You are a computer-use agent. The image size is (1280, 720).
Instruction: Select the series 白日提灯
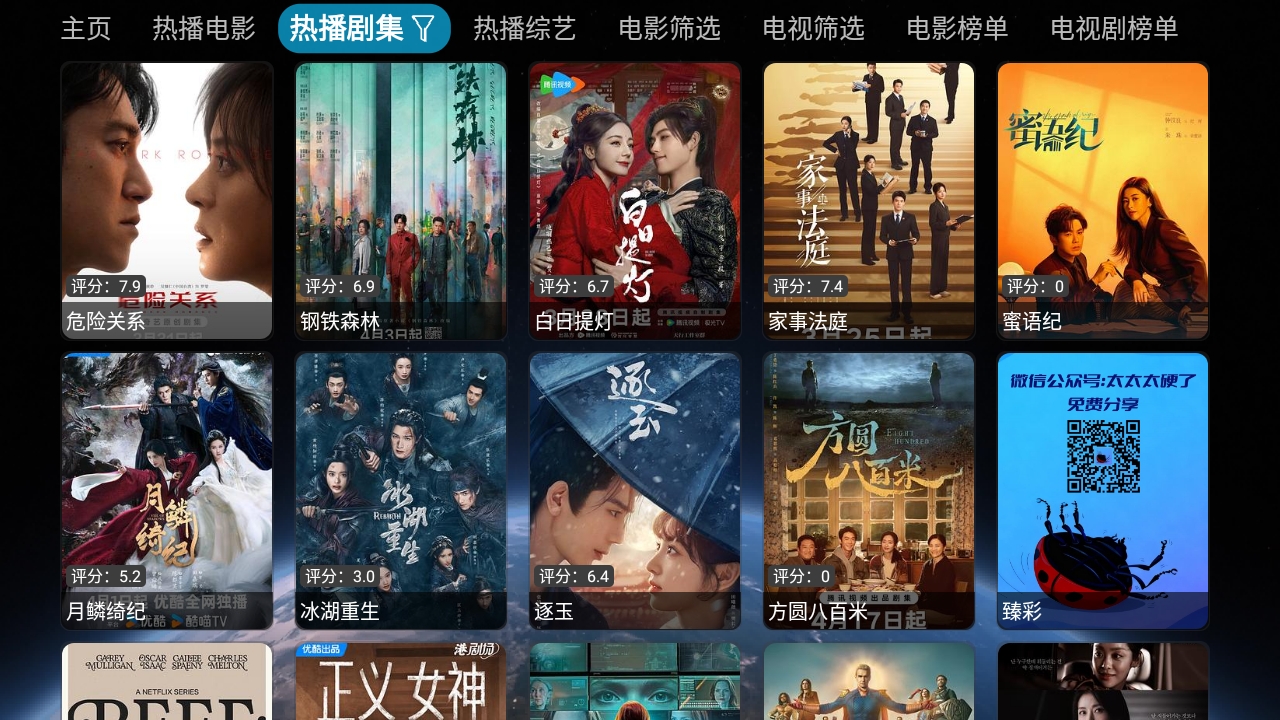click(x=635, y=200)
